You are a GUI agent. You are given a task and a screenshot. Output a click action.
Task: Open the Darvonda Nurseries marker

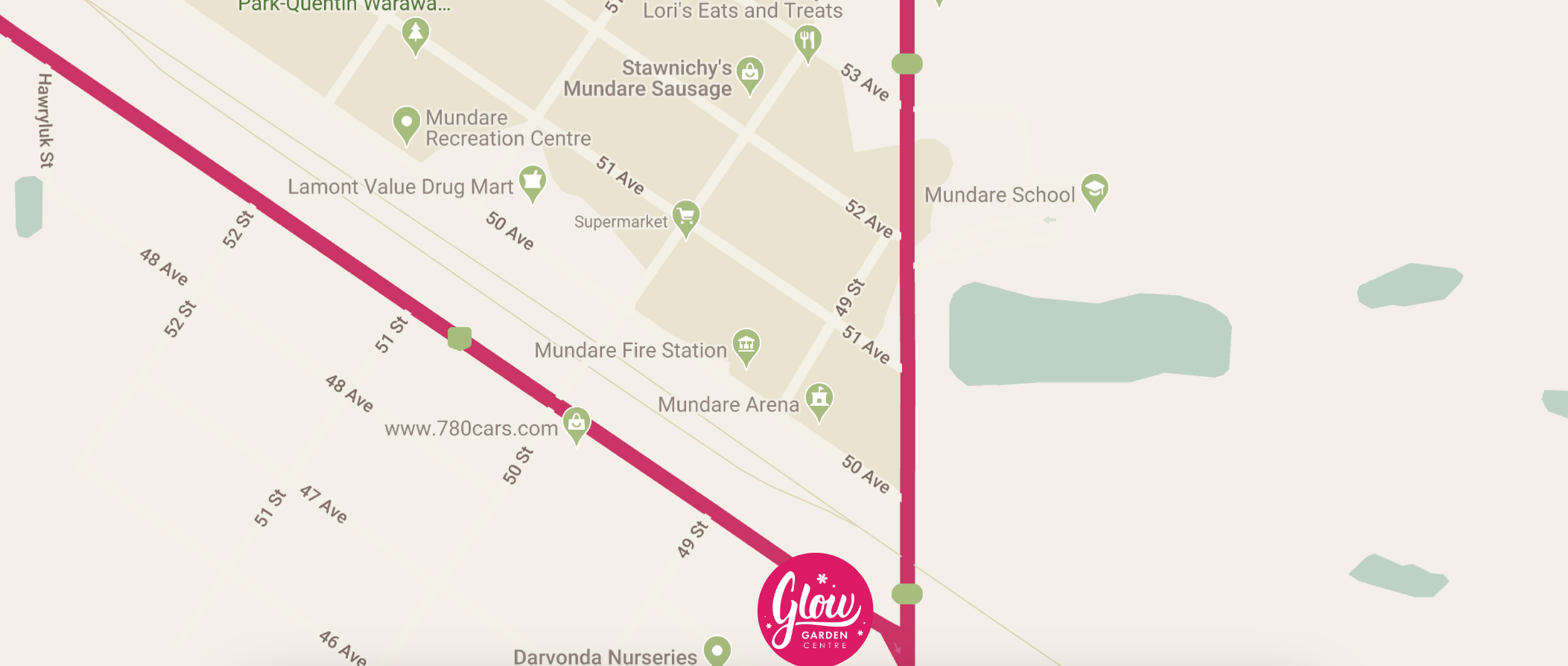tap(717, 650)
